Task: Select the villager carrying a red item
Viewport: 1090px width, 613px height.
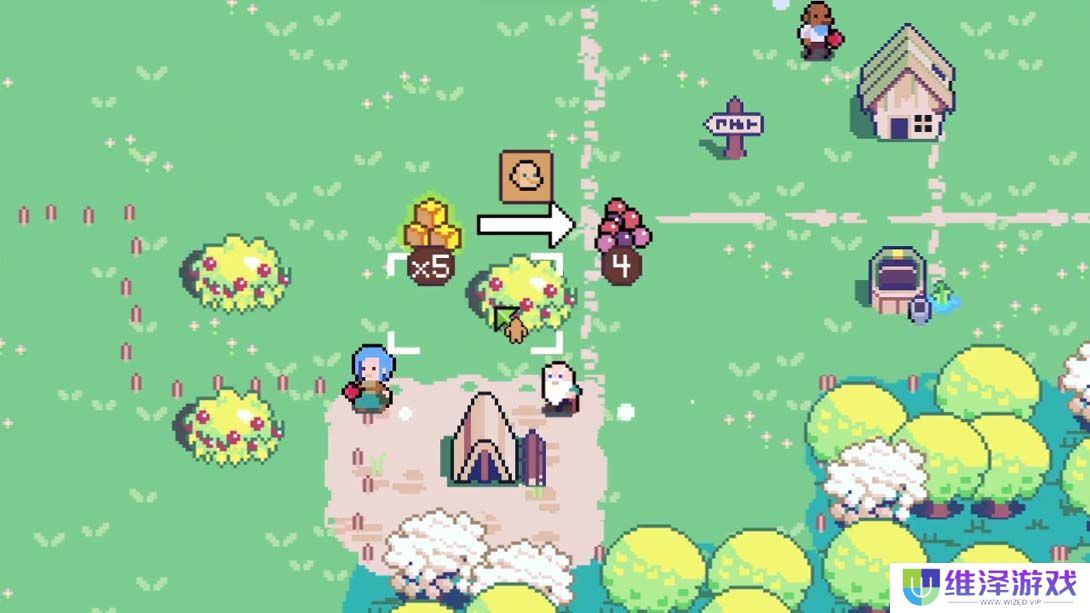Action: pos(818,31)
